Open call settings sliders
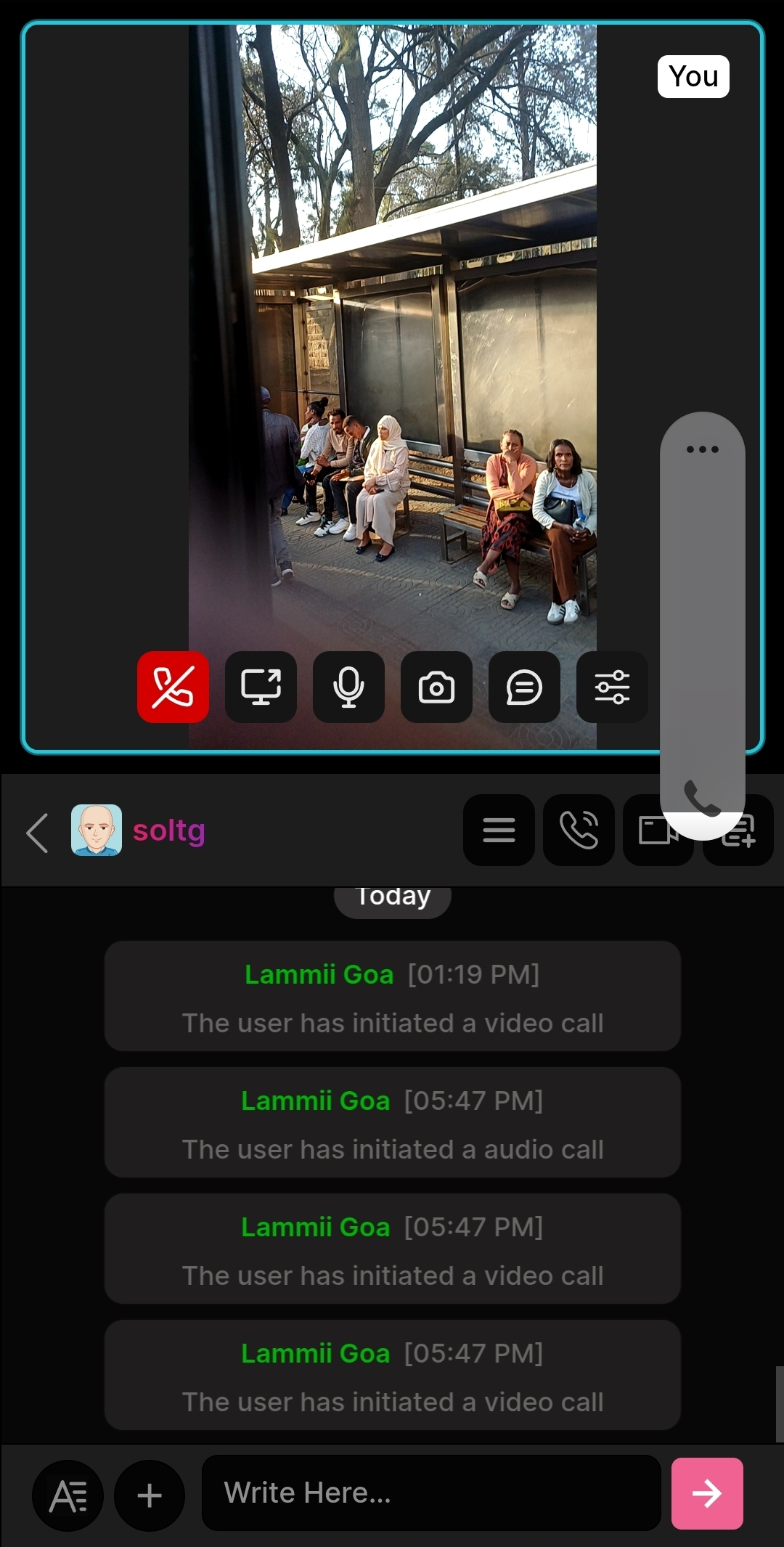Screen dimensions: 784x1547 [612, 687]
